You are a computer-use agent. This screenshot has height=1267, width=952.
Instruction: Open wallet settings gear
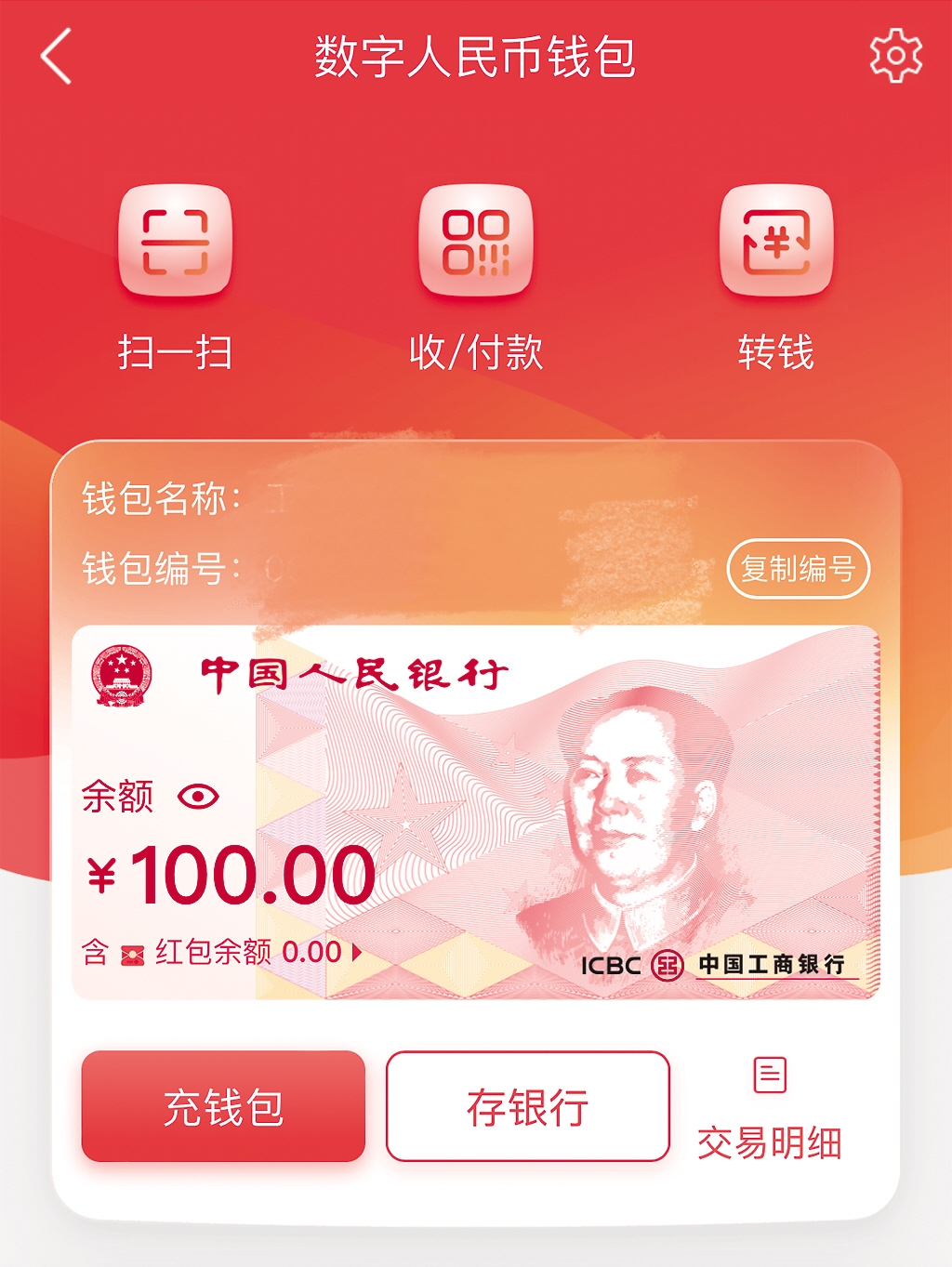tap(895, 56)
